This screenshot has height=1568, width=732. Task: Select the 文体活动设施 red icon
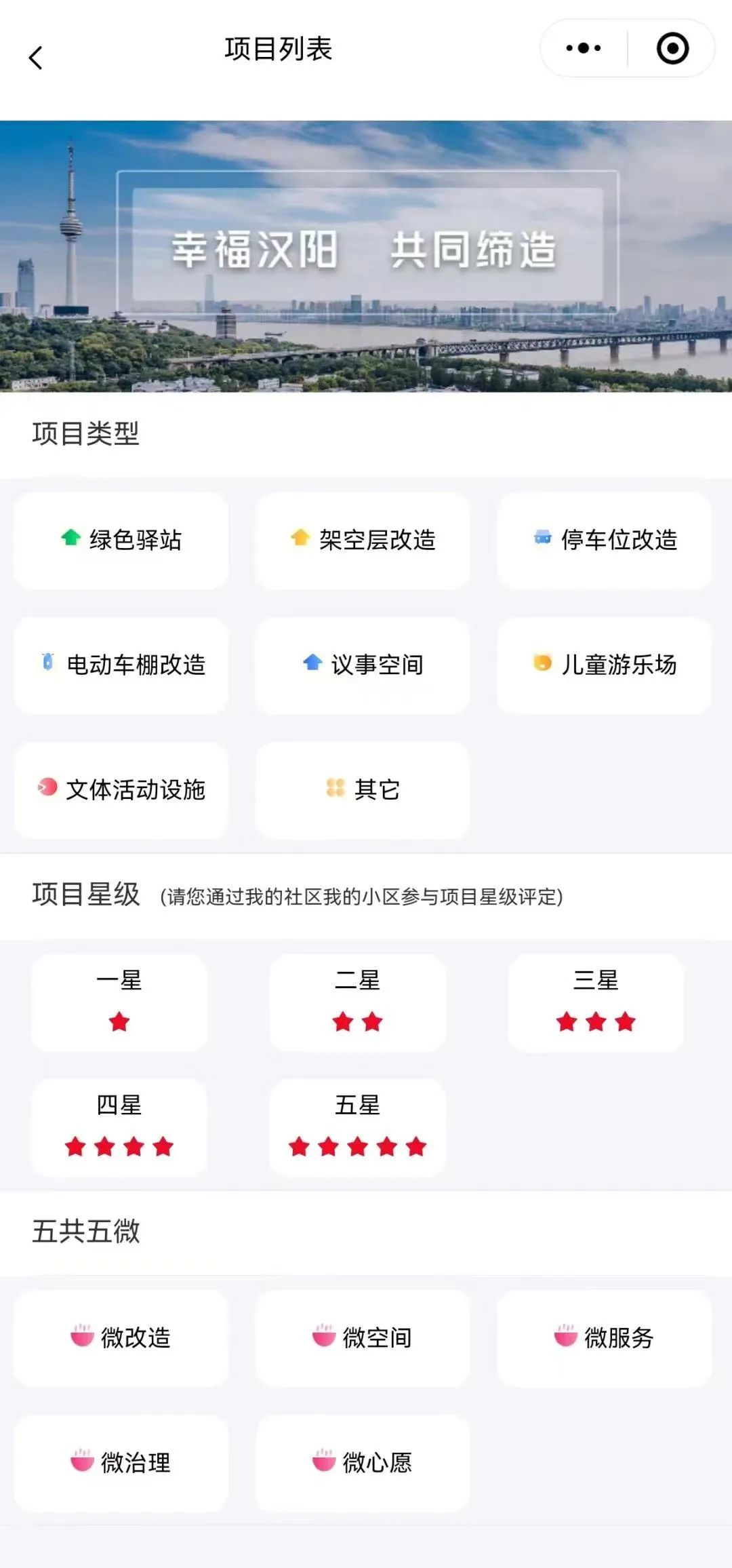click(47, 789)
